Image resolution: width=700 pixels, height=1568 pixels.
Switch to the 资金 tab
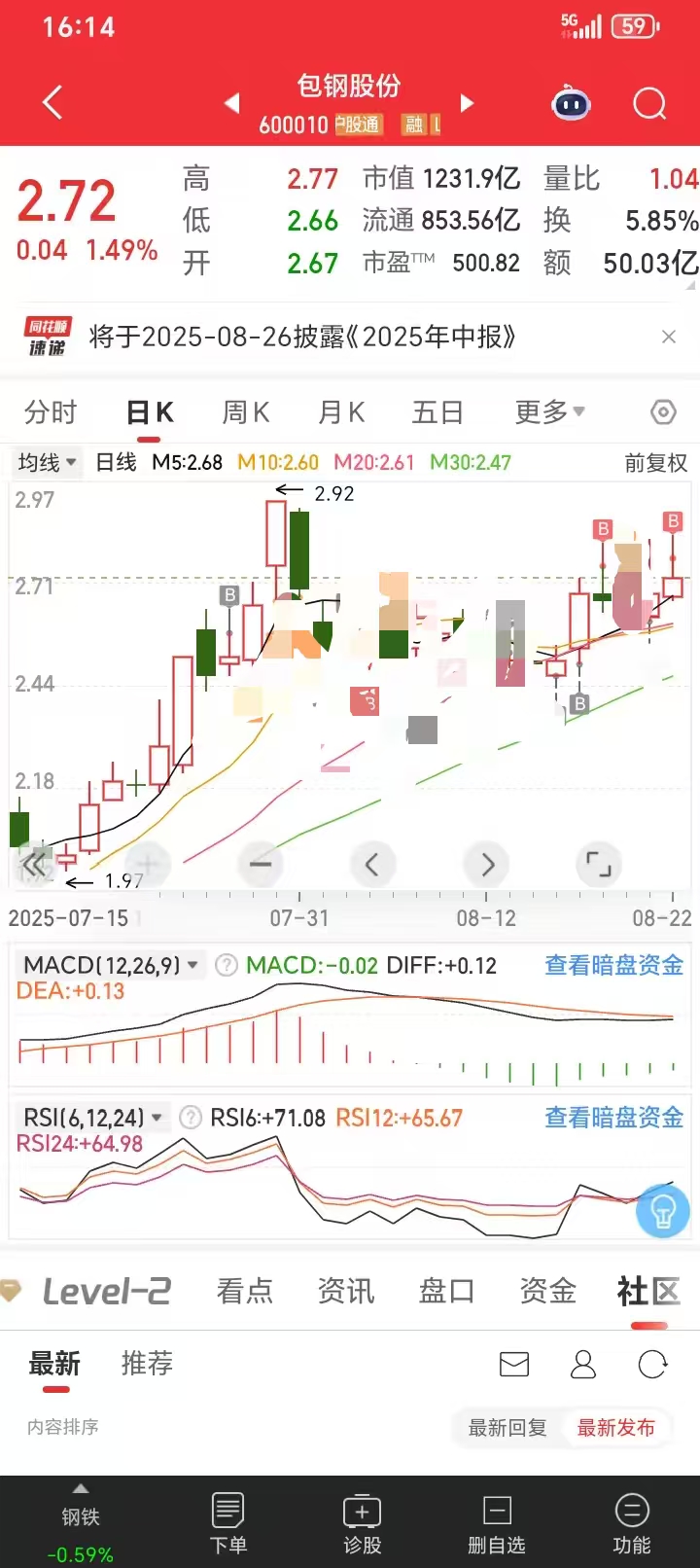(548, 1291)
